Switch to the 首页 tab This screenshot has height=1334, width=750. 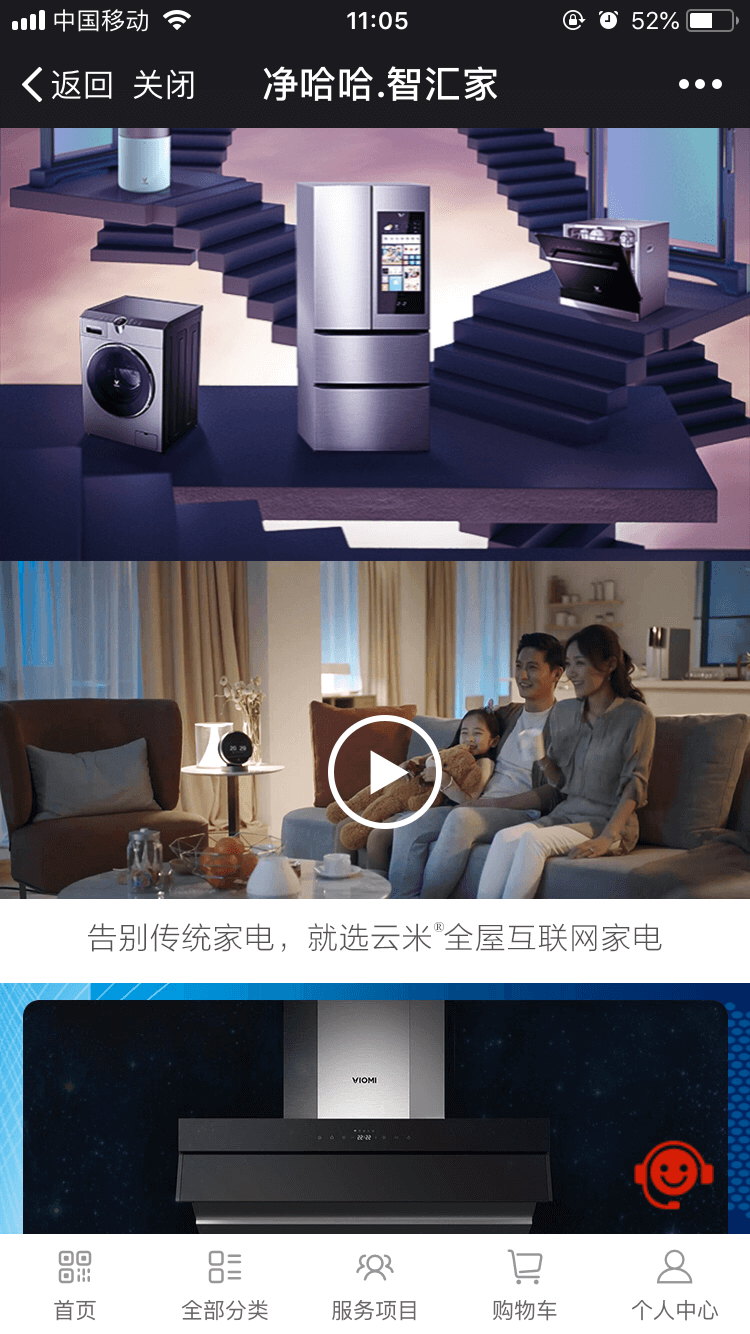(x=75, y=1285)
